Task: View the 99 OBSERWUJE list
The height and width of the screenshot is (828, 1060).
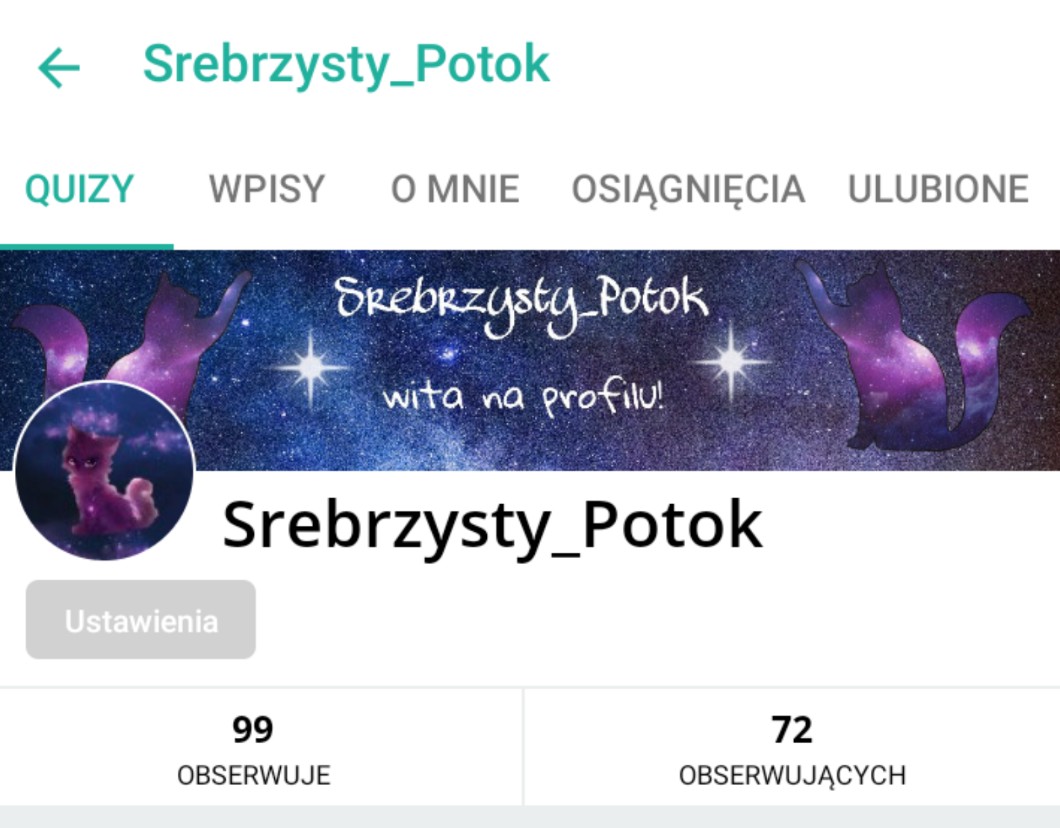Action: coord(253,748)
